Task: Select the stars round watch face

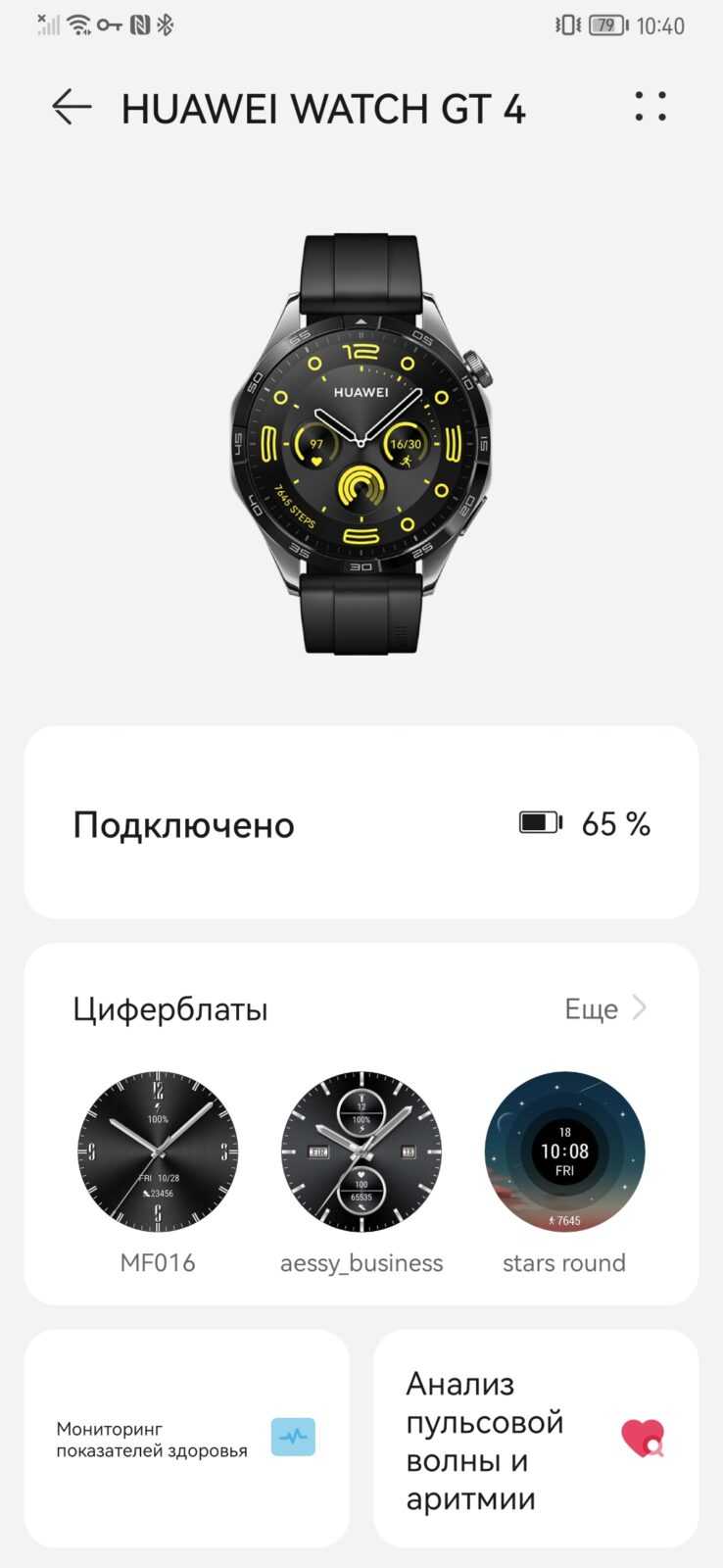Action: tap(564, 1151)
